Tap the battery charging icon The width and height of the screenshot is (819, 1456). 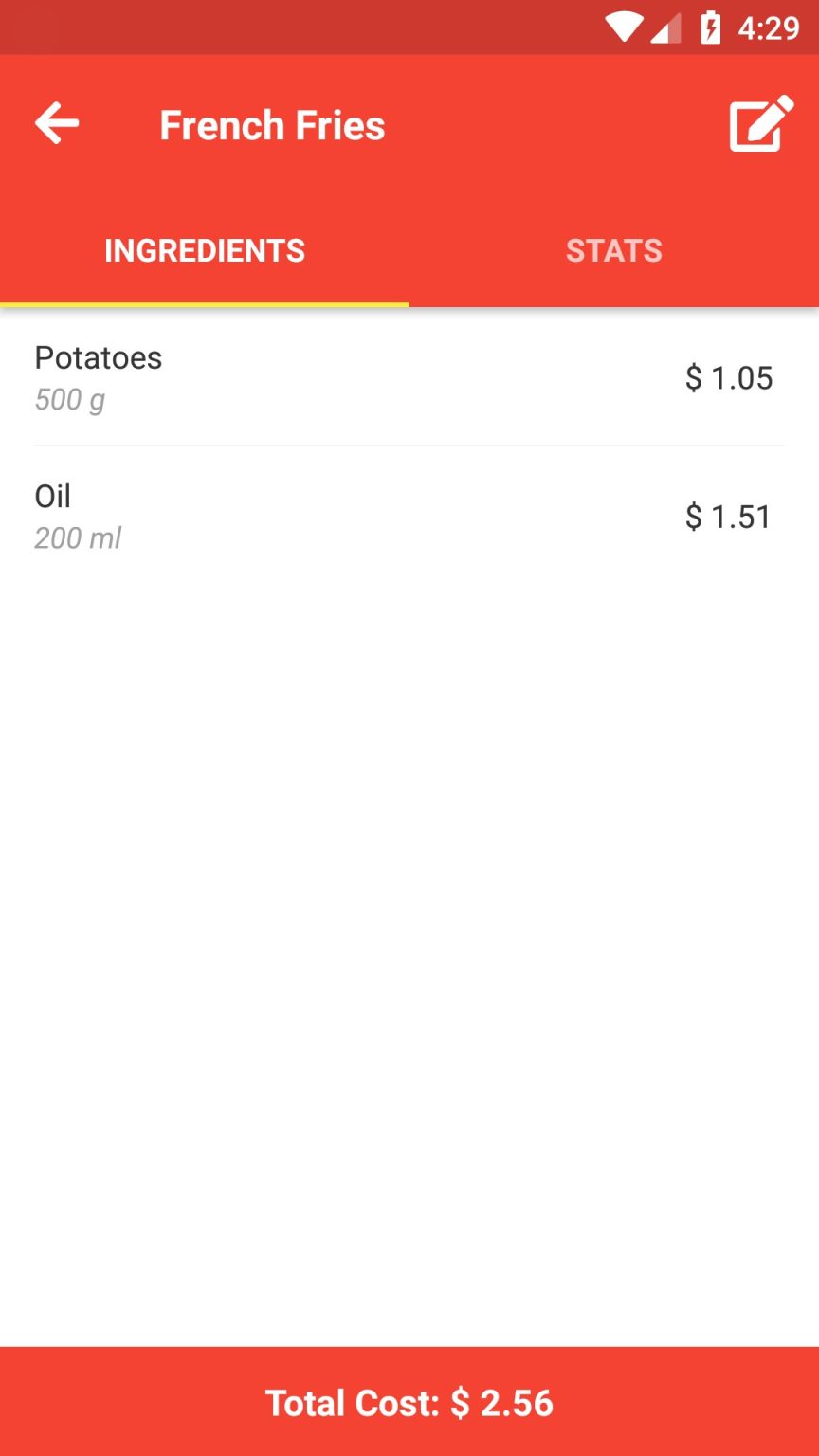tap(710, 27)
